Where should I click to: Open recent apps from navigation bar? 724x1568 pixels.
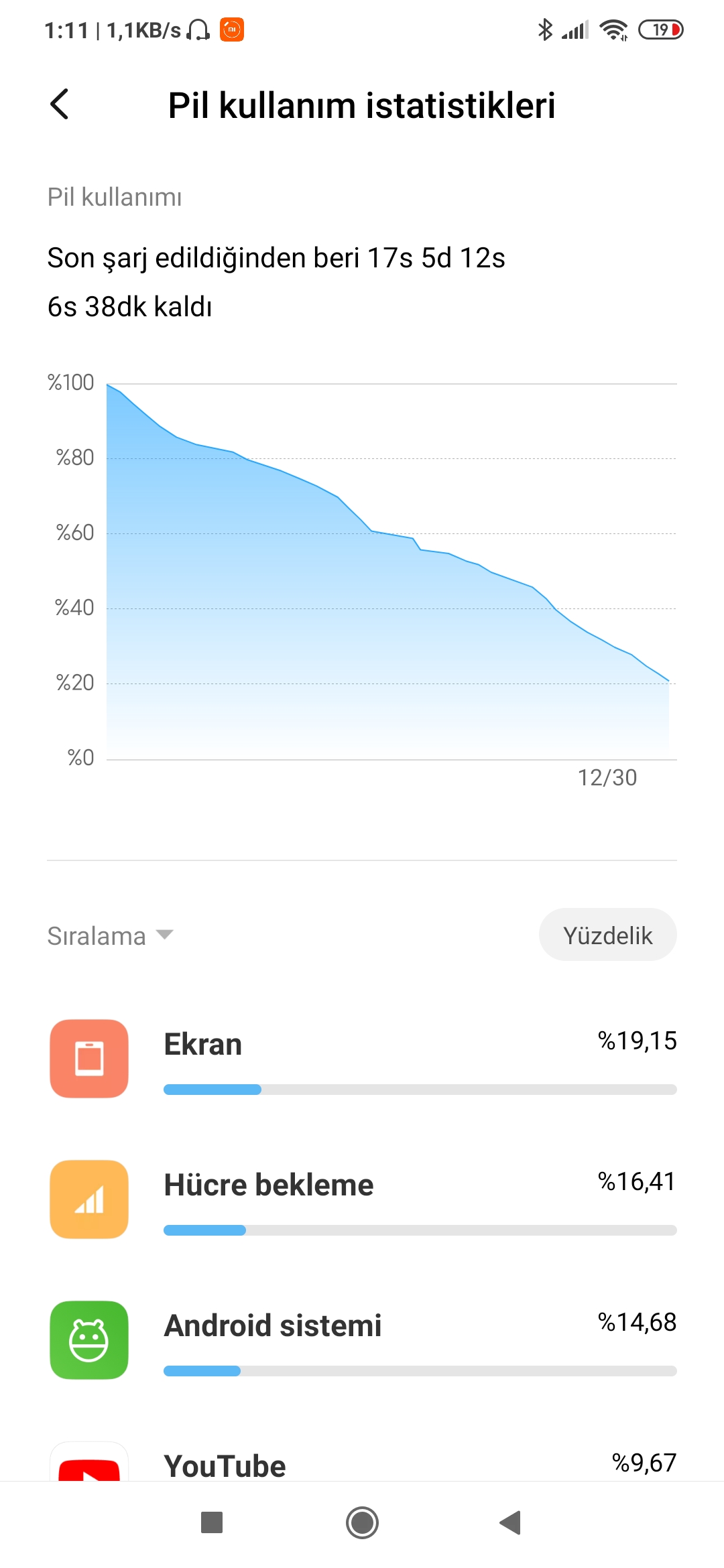(212, 1523)
